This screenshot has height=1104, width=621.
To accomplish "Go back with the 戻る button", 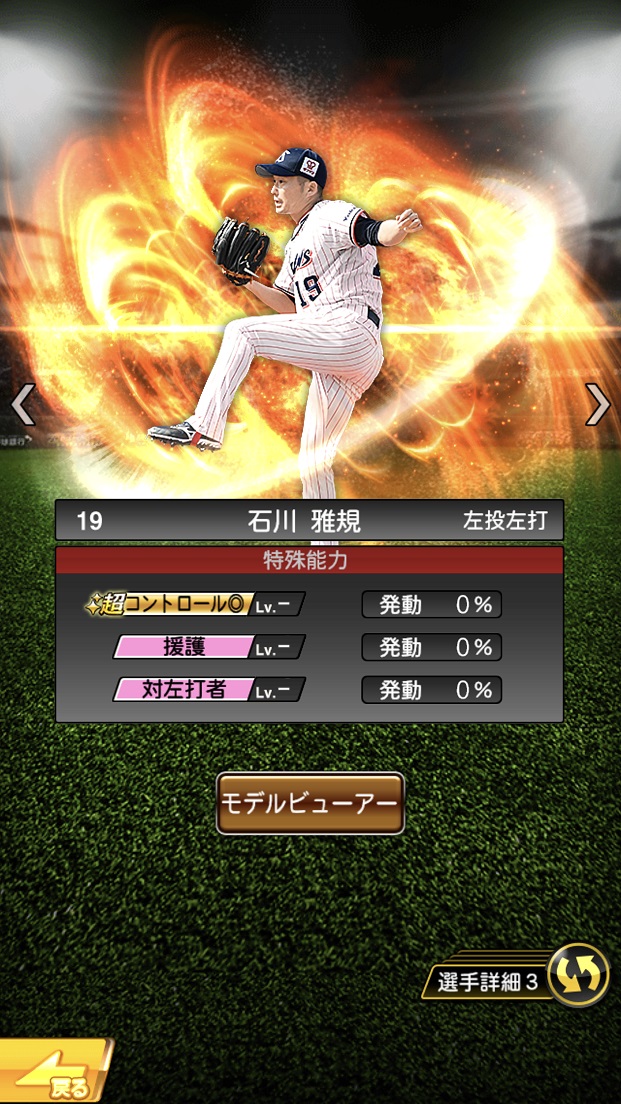I will (x=55, y=1074).
